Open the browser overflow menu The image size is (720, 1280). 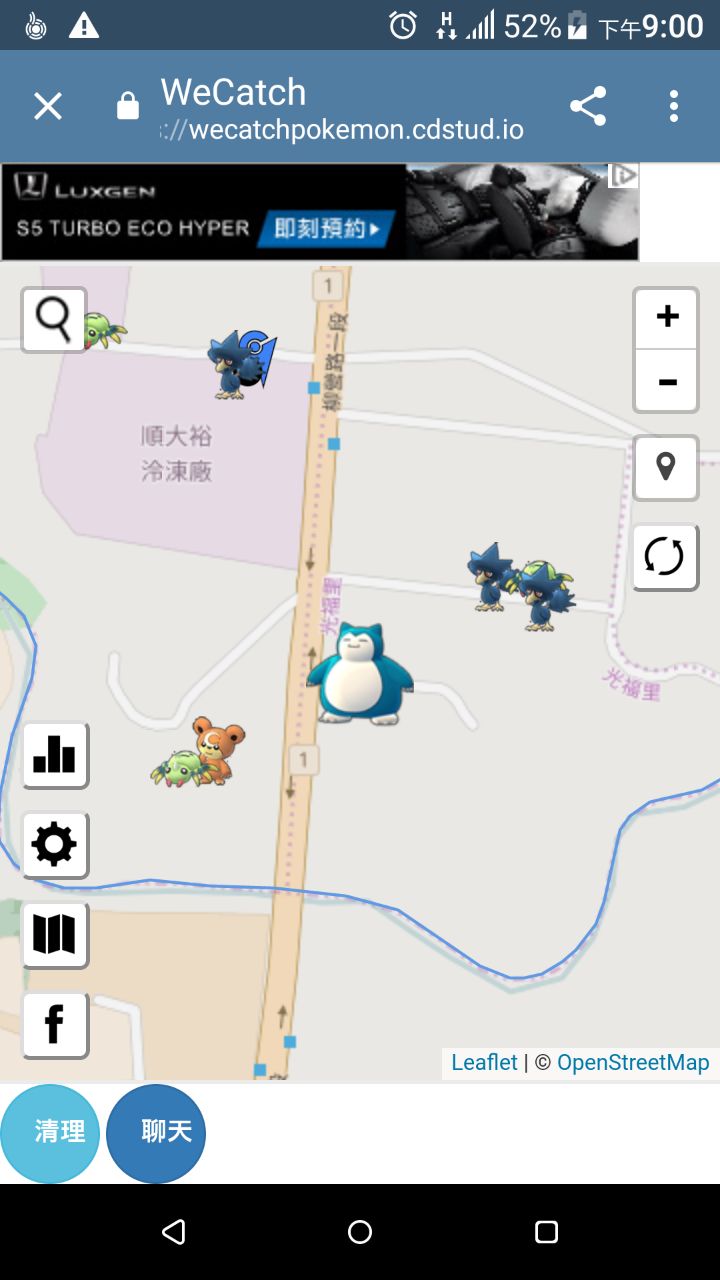[674, 106]
